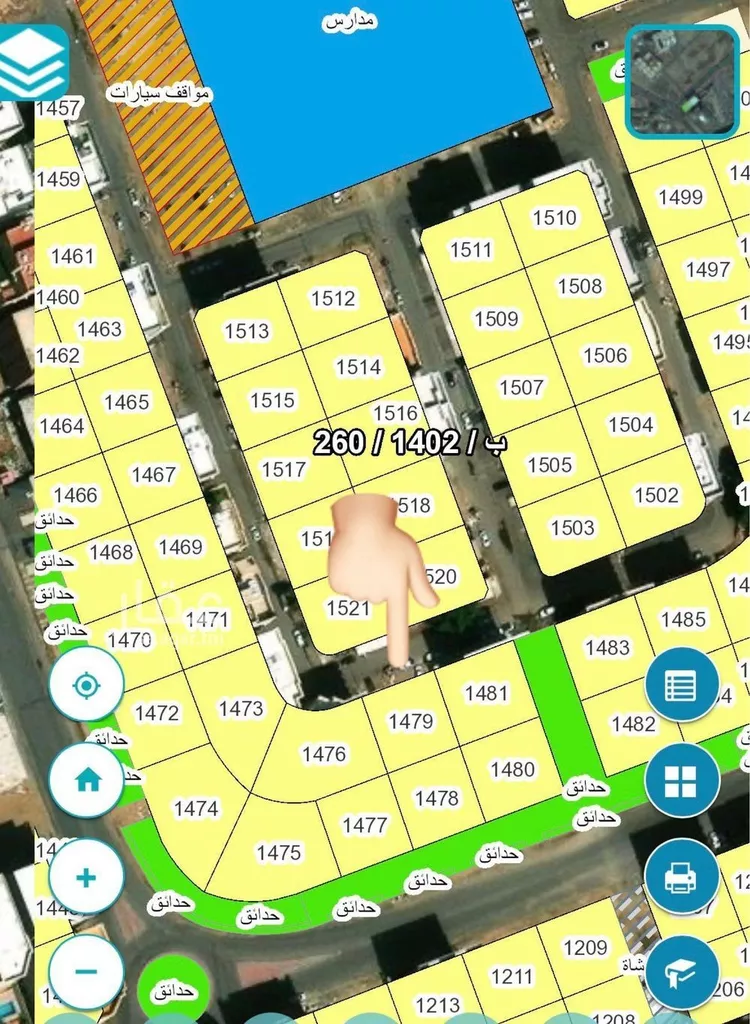Locate my current position on map
750x1024 pixels.
coord(86,685)
